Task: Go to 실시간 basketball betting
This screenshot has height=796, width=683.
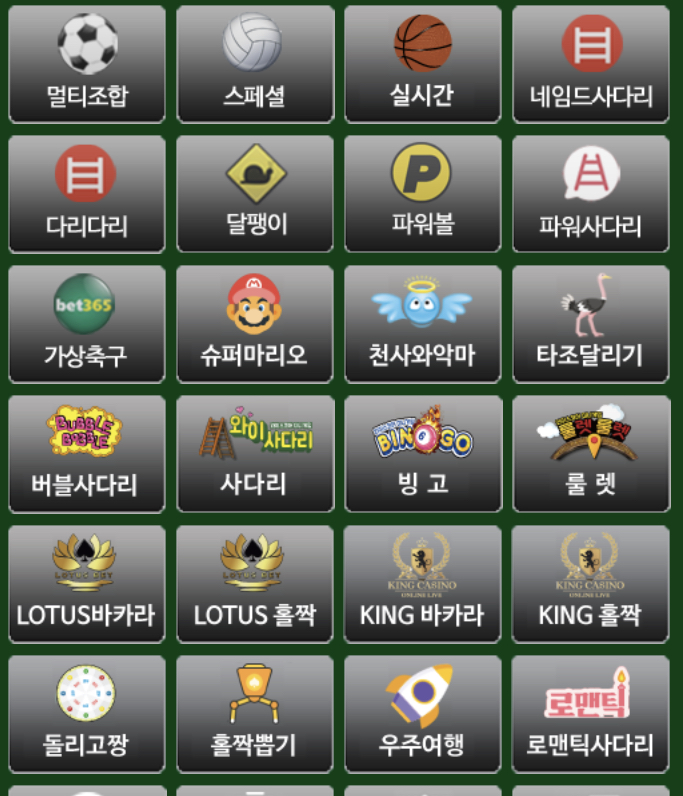Action: click(423, 64)
